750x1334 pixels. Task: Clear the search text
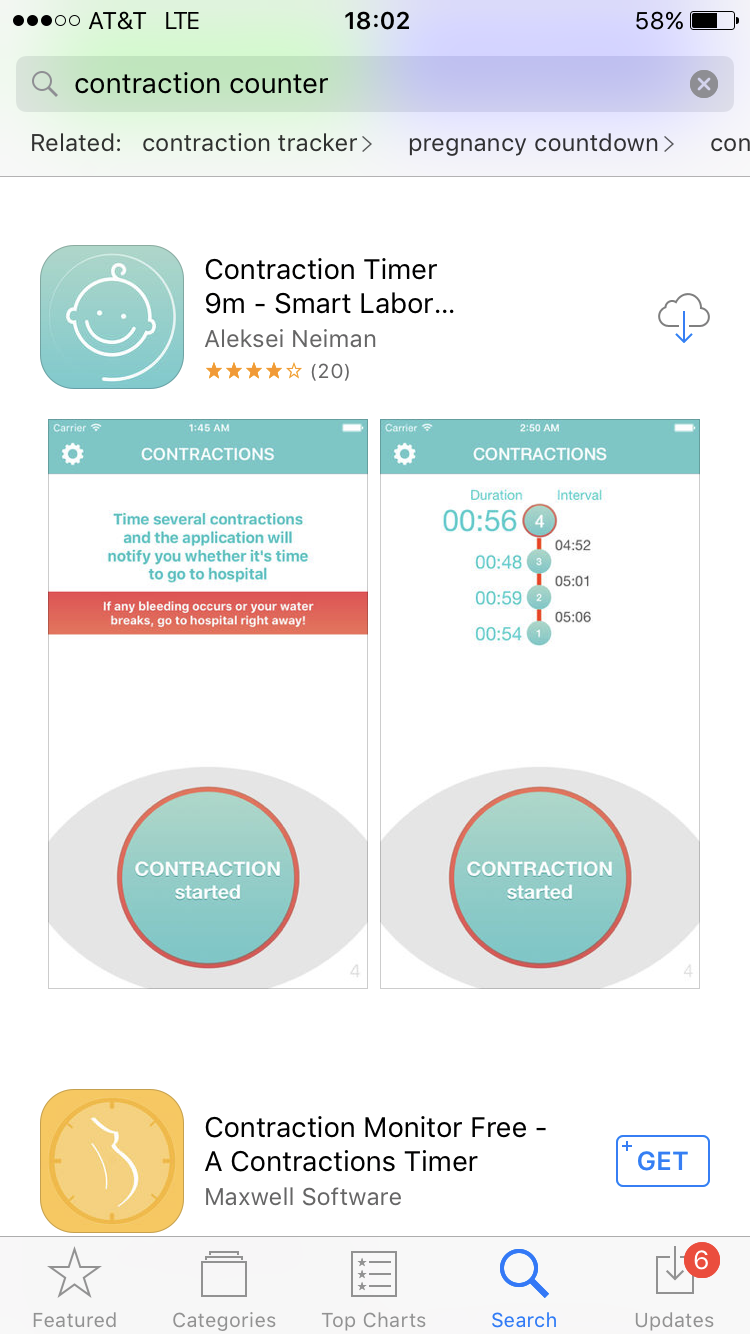tap(704, 84)
